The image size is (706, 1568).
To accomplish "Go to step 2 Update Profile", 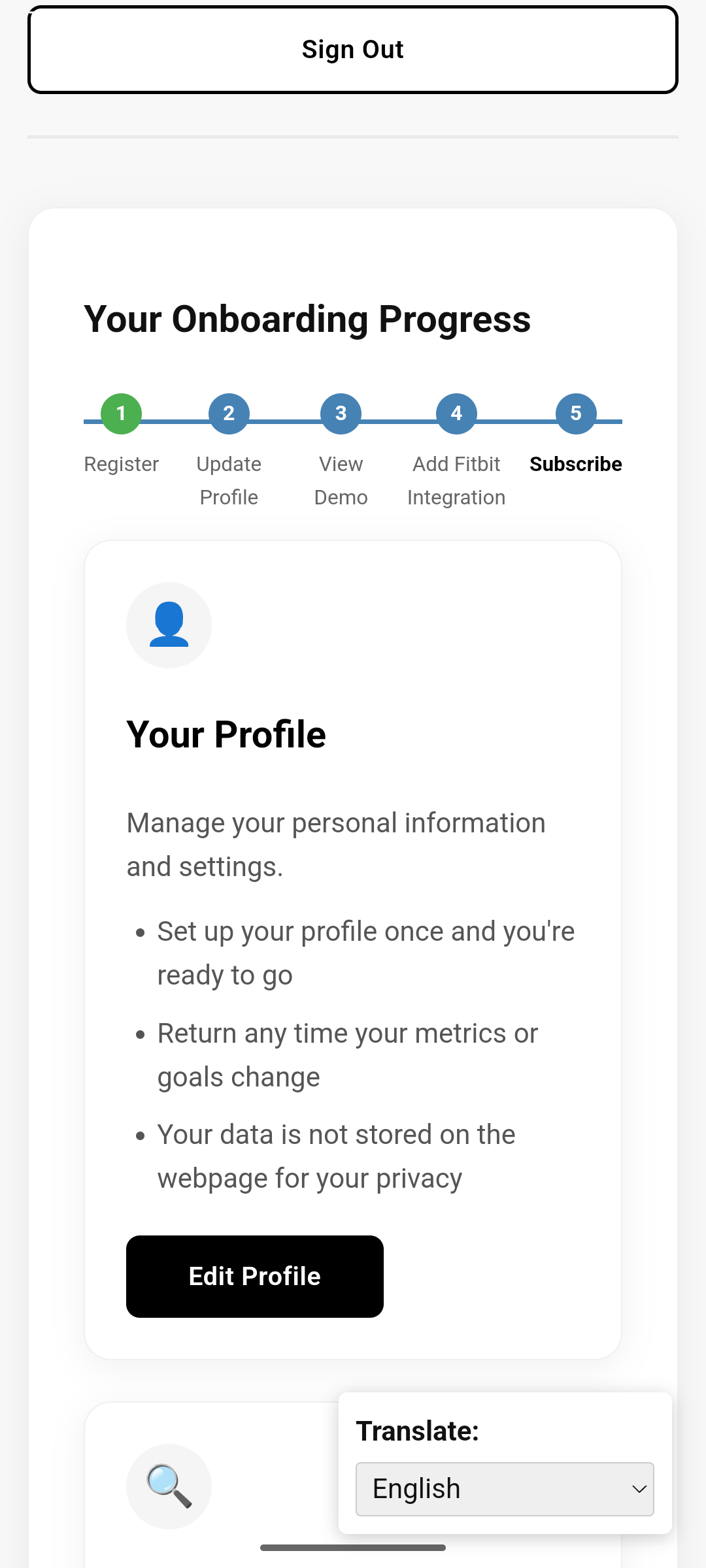I will 229,414.
